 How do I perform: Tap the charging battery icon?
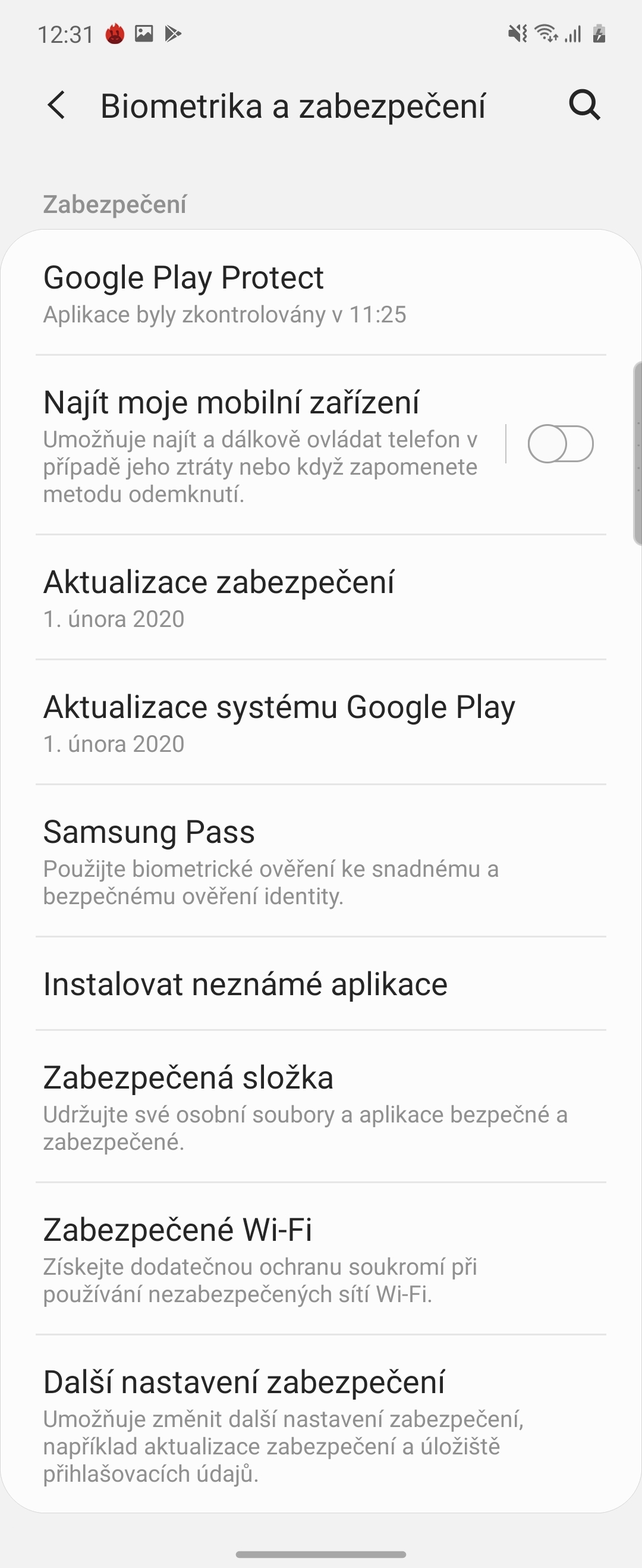tap(599, 35)
